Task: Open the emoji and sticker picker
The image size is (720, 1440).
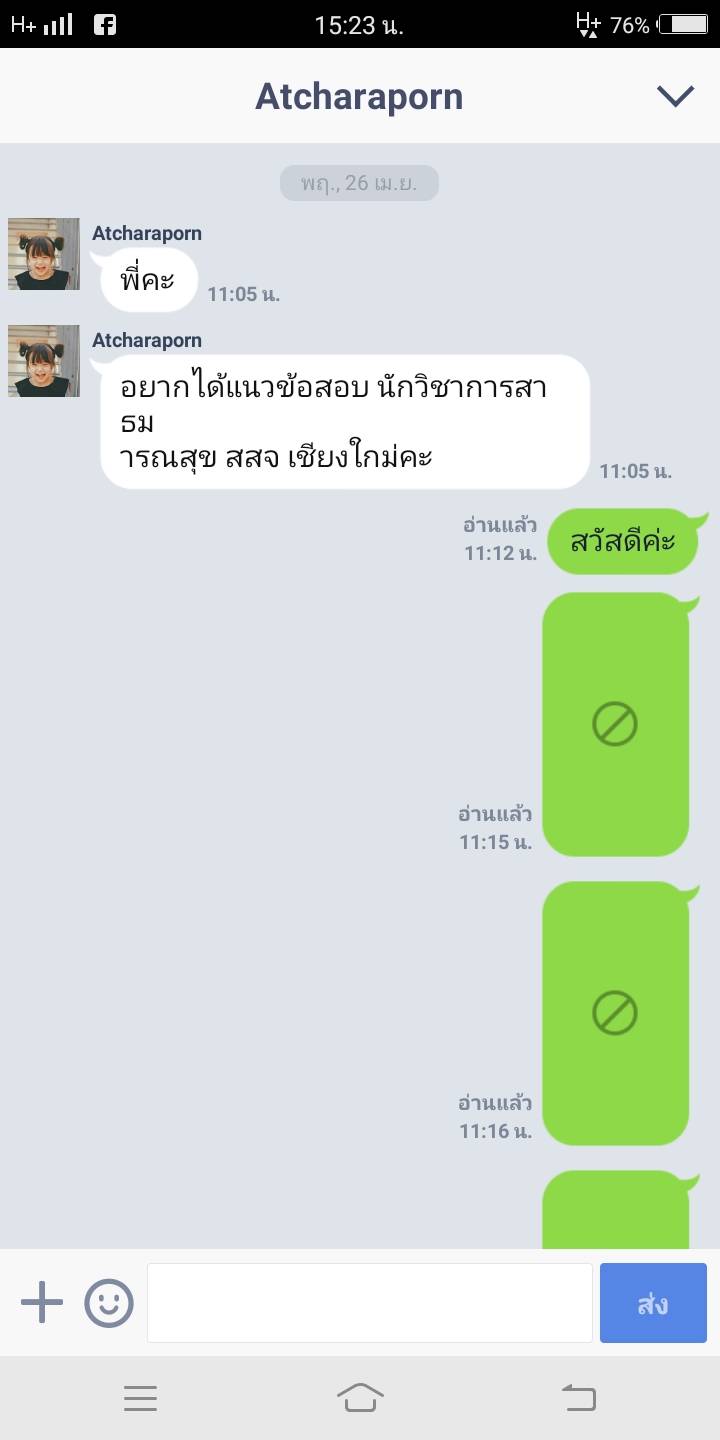Action: 108,1303
